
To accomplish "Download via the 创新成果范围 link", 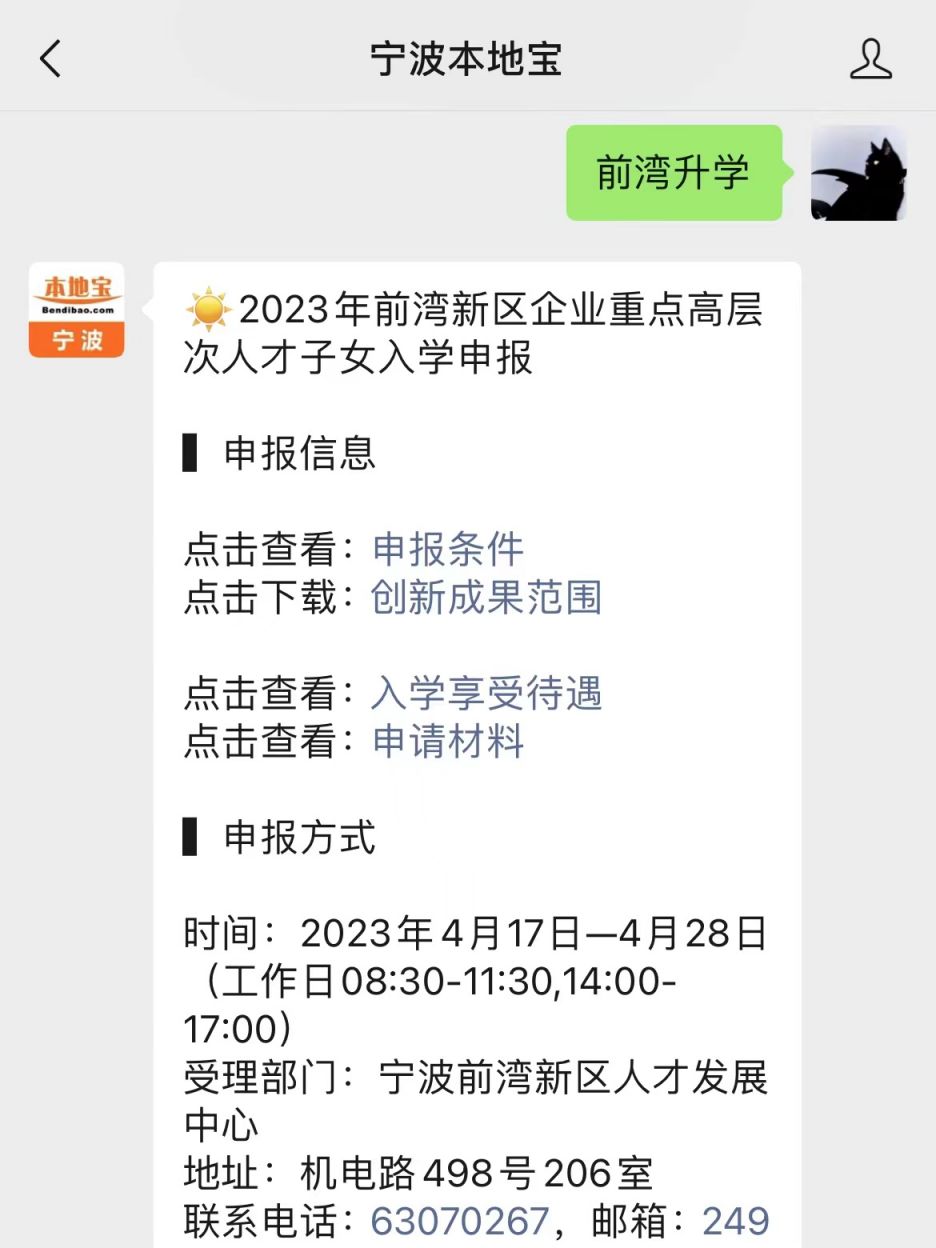I will [486, 597].
